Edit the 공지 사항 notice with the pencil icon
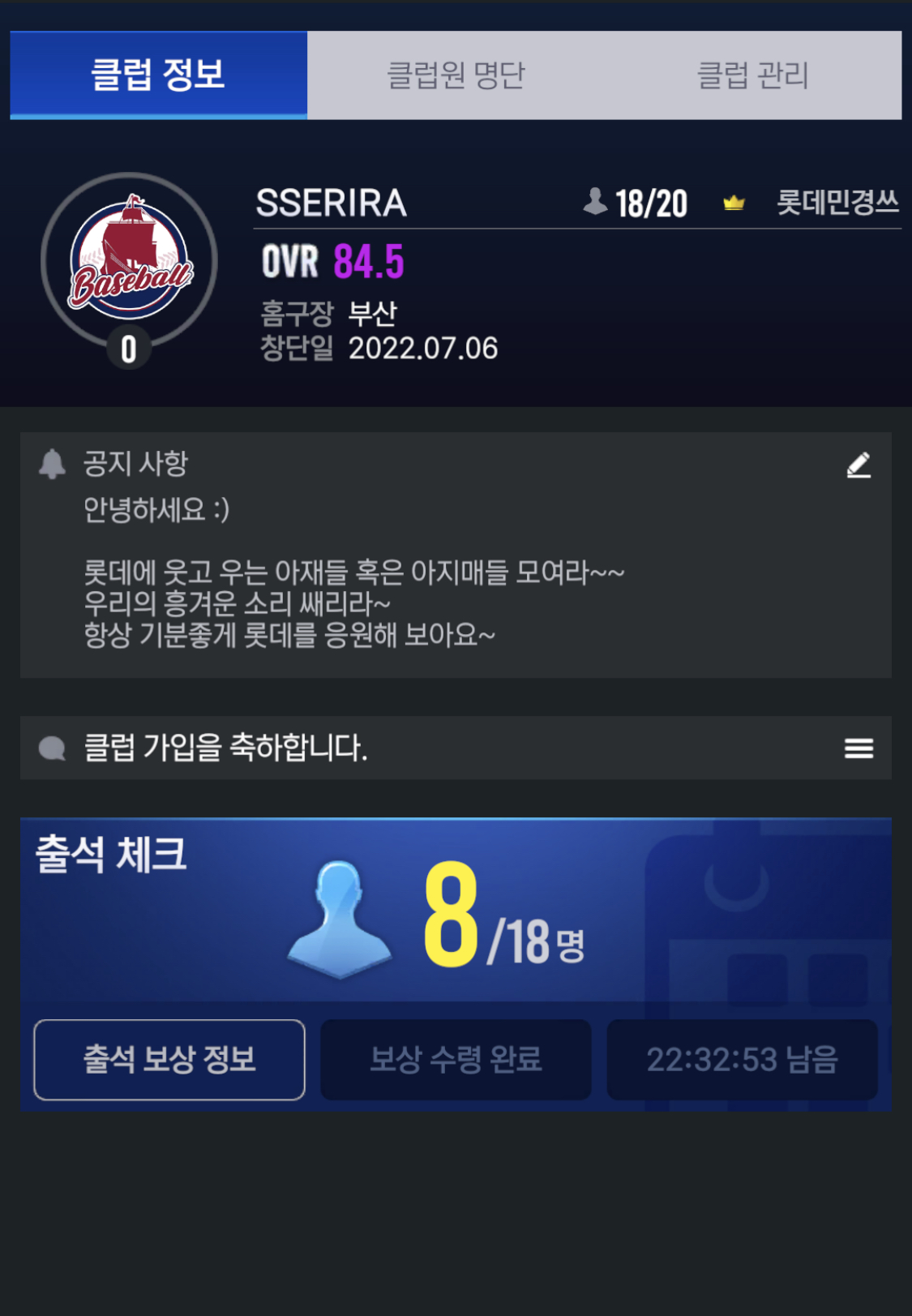912x1316 pixels. click(858, 465)
